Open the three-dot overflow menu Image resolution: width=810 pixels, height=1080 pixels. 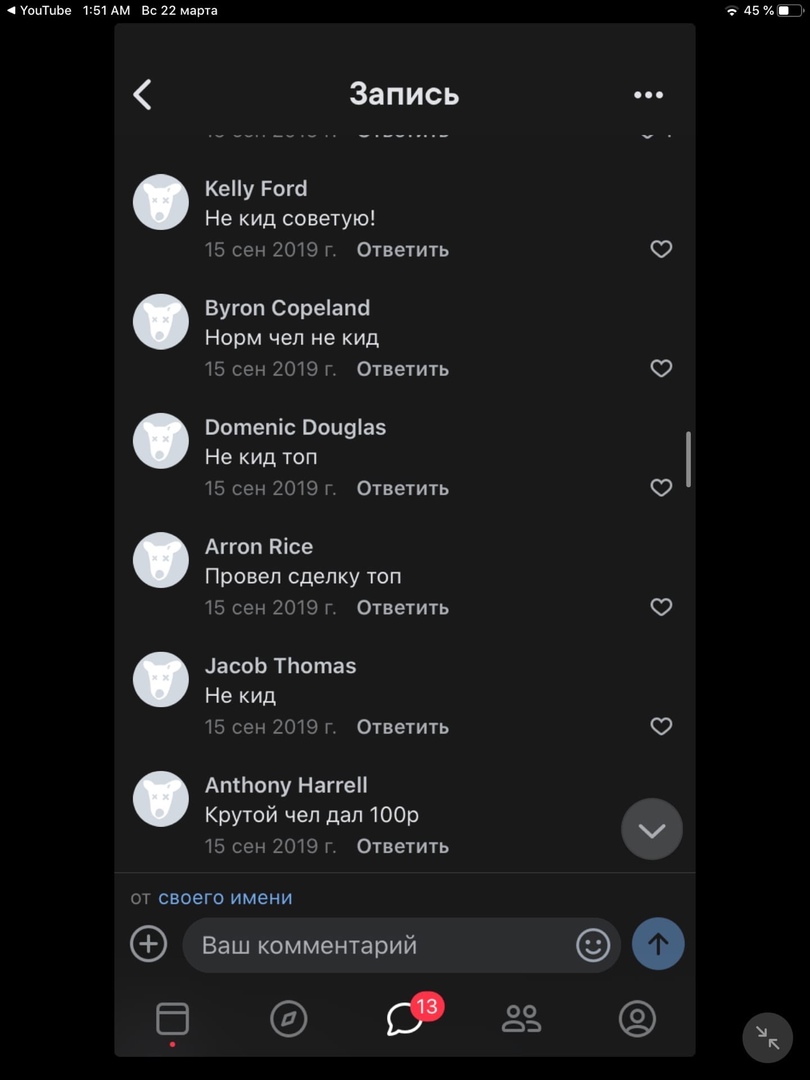[648, 95]
